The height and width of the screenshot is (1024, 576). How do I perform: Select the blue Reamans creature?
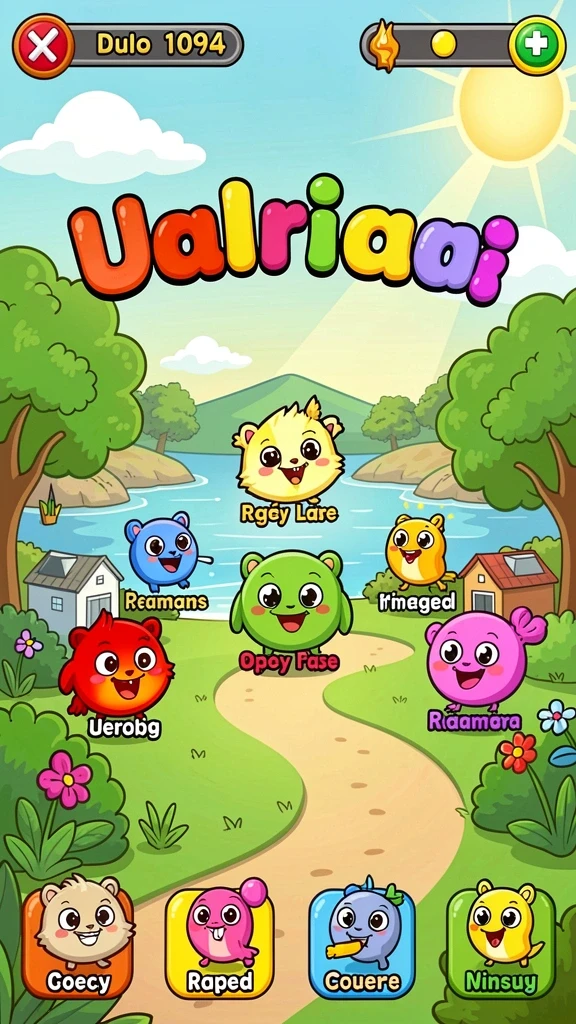(165, 553)
